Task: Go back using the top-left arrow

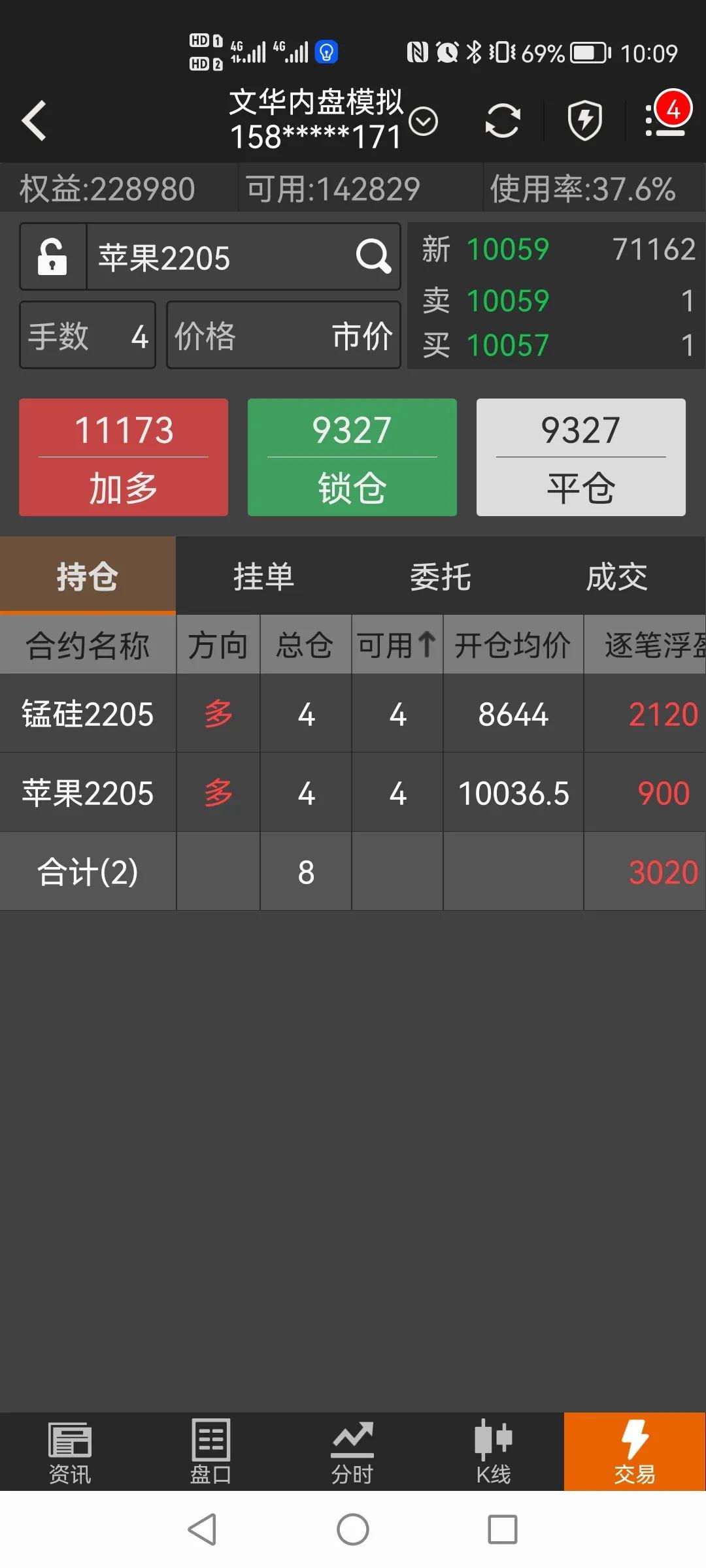Action: [x=34, y=121]
